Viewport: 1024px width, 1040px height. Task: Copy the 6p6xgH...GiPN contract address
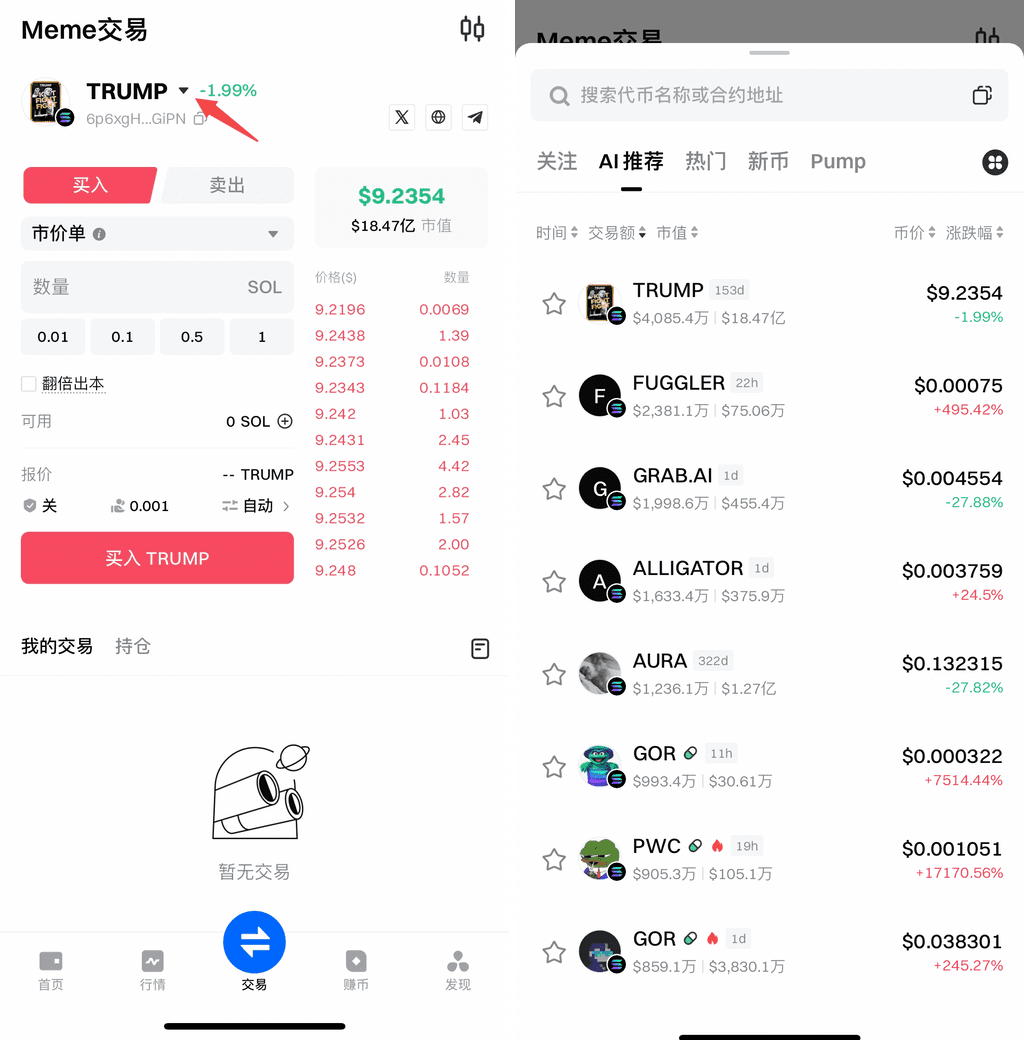(199, 118)
